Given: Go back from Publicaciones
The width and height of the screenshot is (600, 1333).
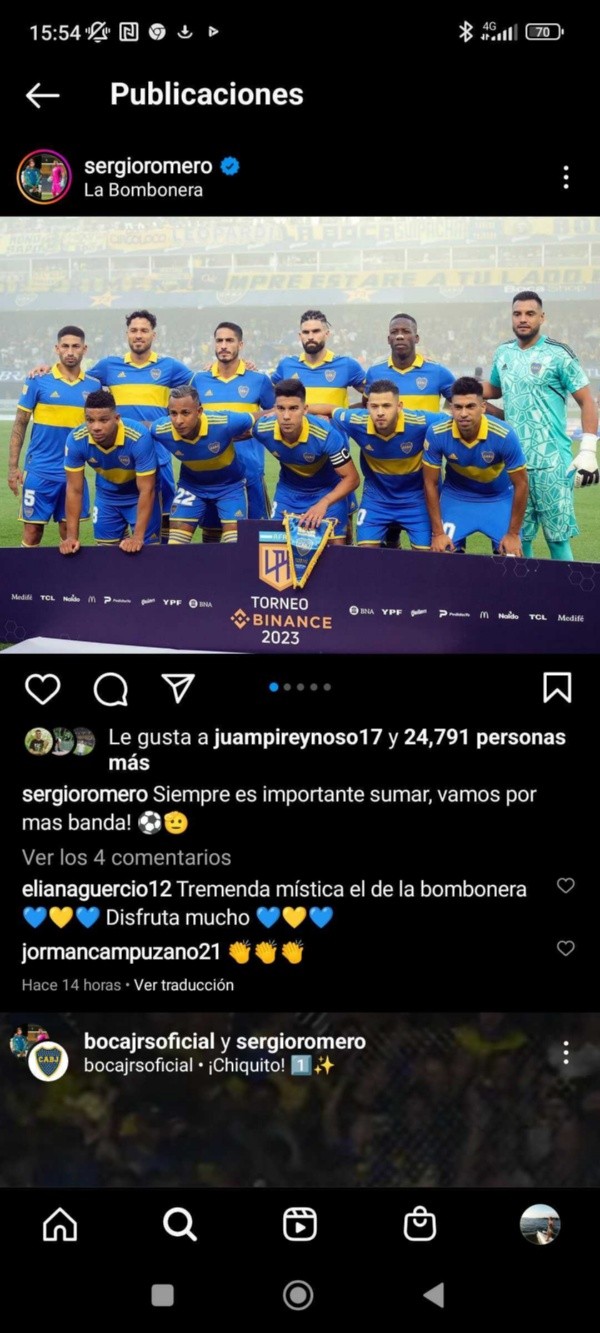Looking at the screenshot, I should pos(42,95).
